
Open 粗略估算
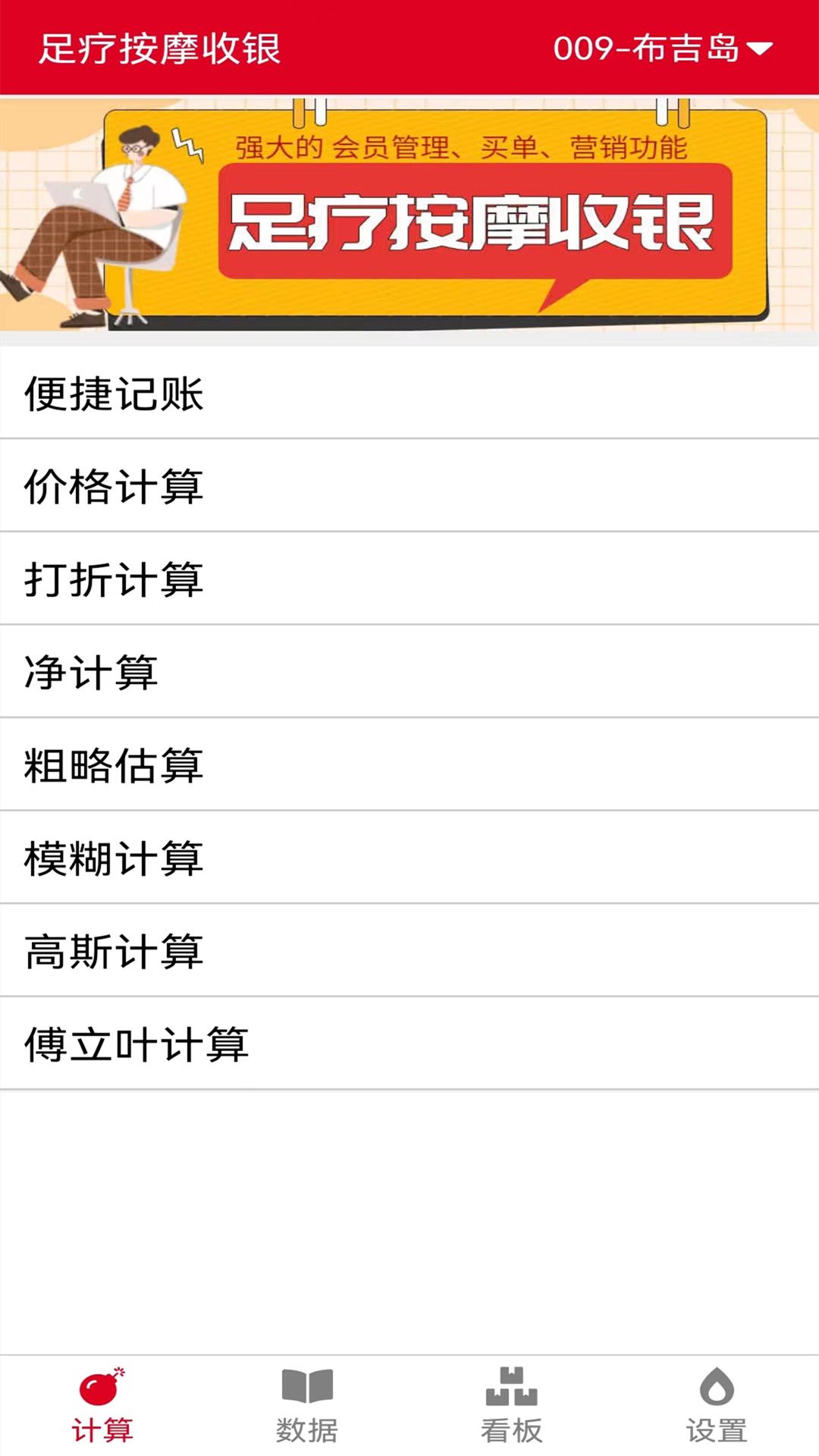pyautogui.click(x=409, y=765)
